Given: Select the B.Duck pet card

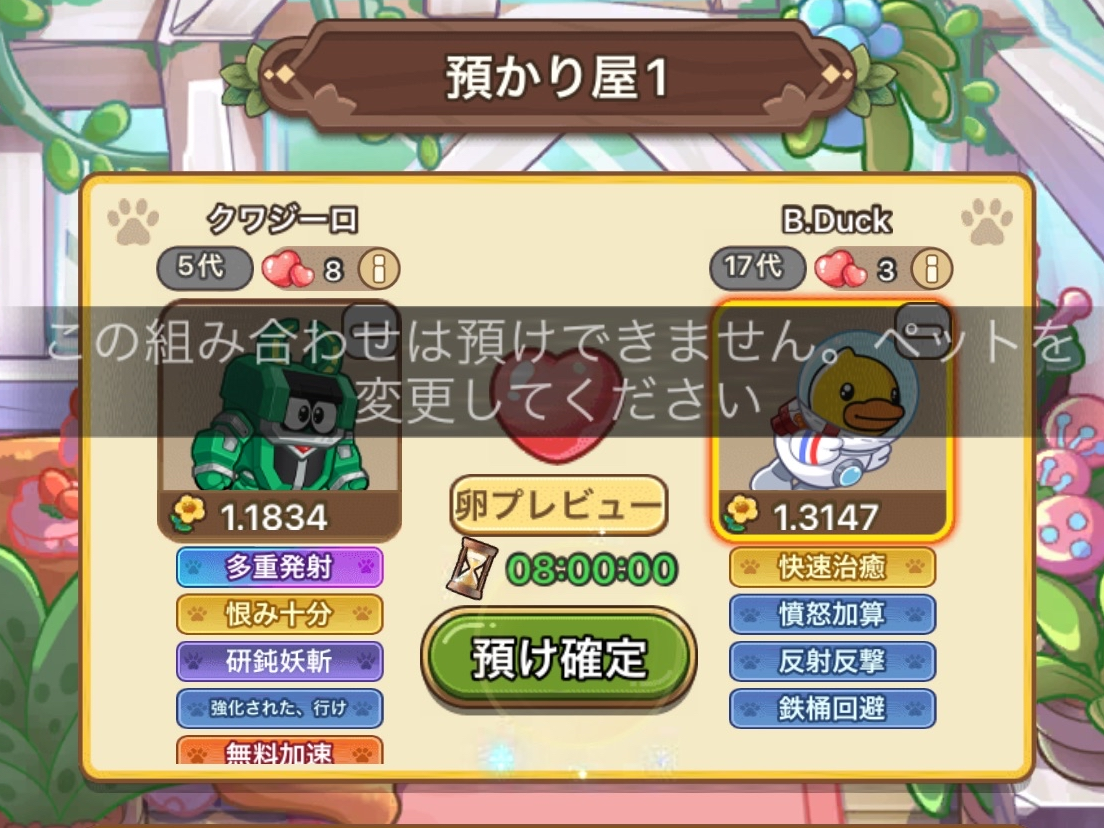Looking at the screenshot, I should (832, 420).
